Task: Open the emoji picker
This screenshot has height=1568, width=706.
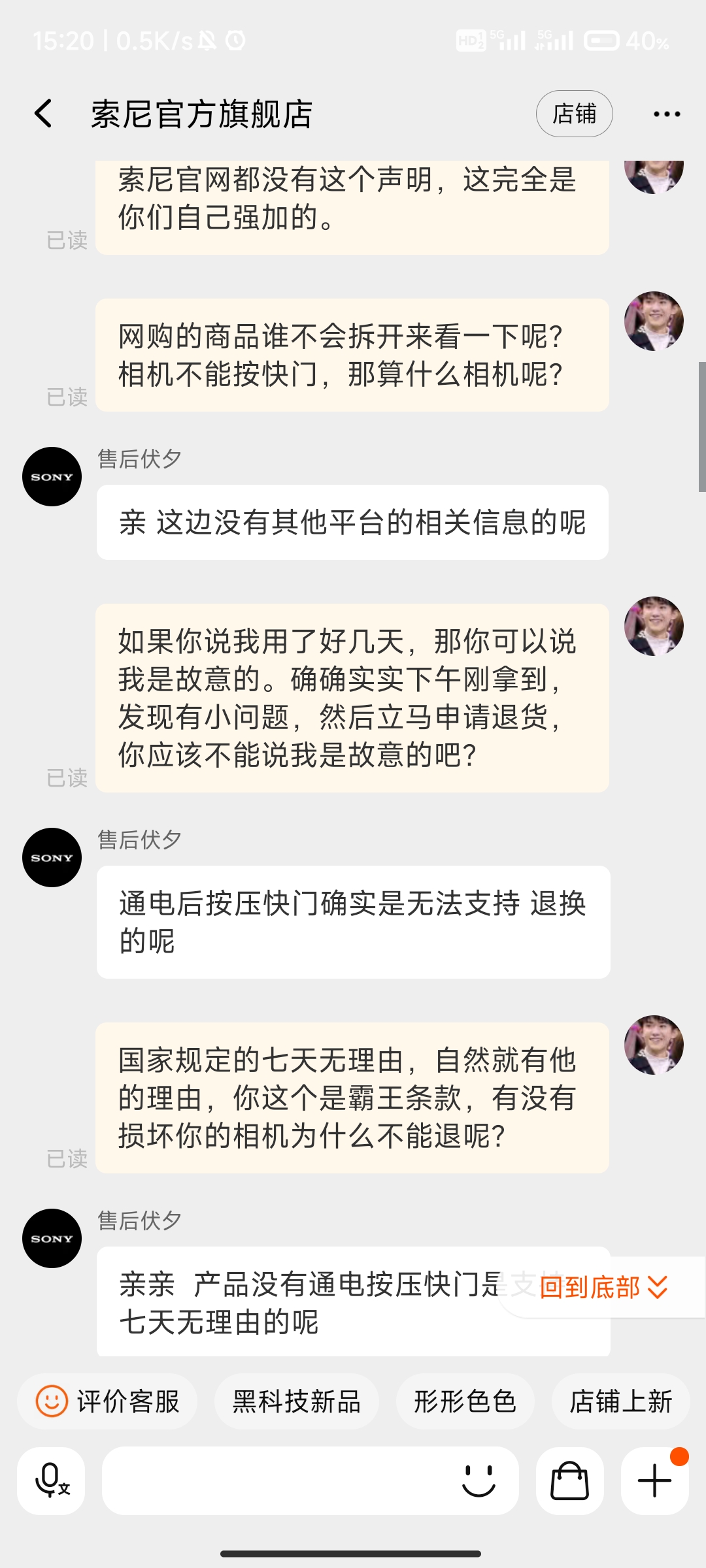Action: 479,1480
